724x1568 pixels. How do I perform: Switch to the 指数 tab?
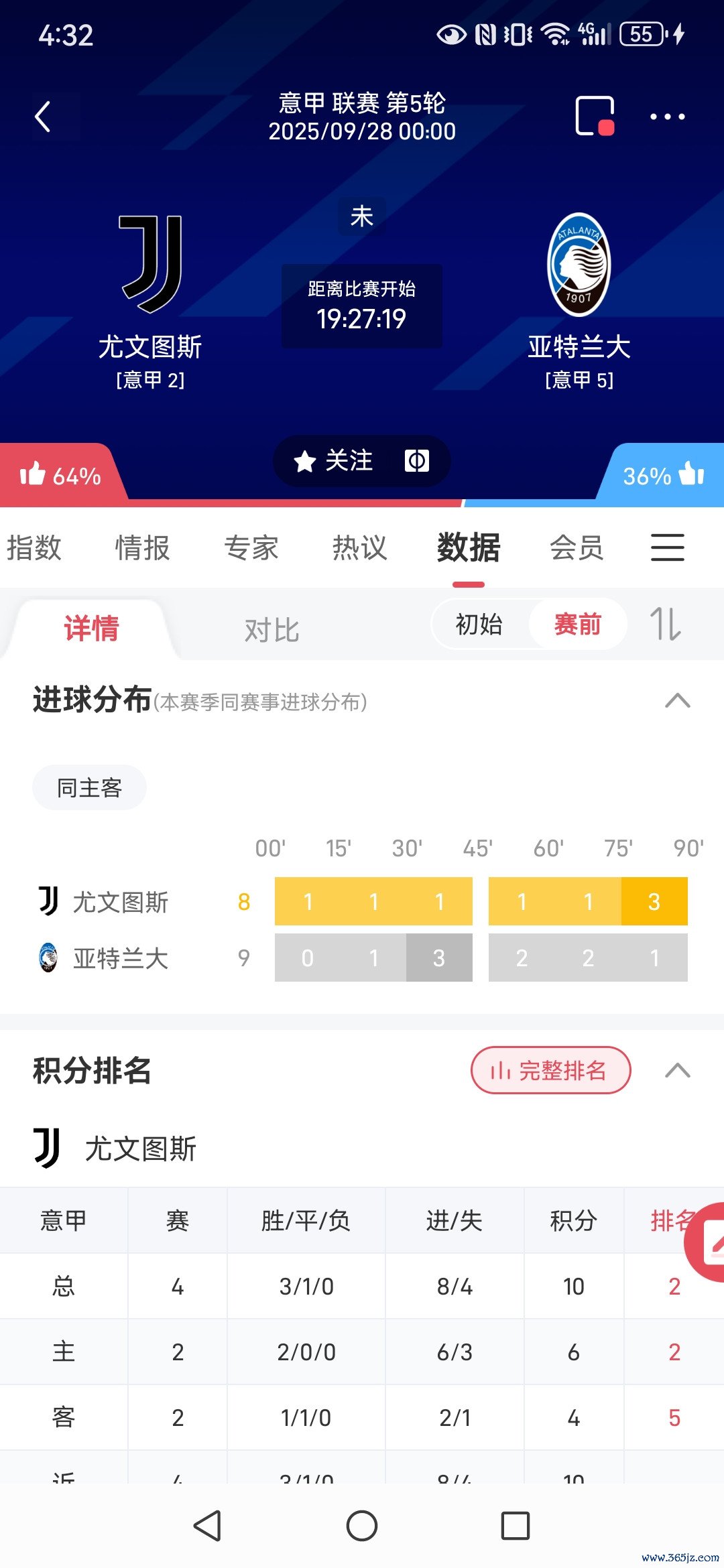(34, 547)
